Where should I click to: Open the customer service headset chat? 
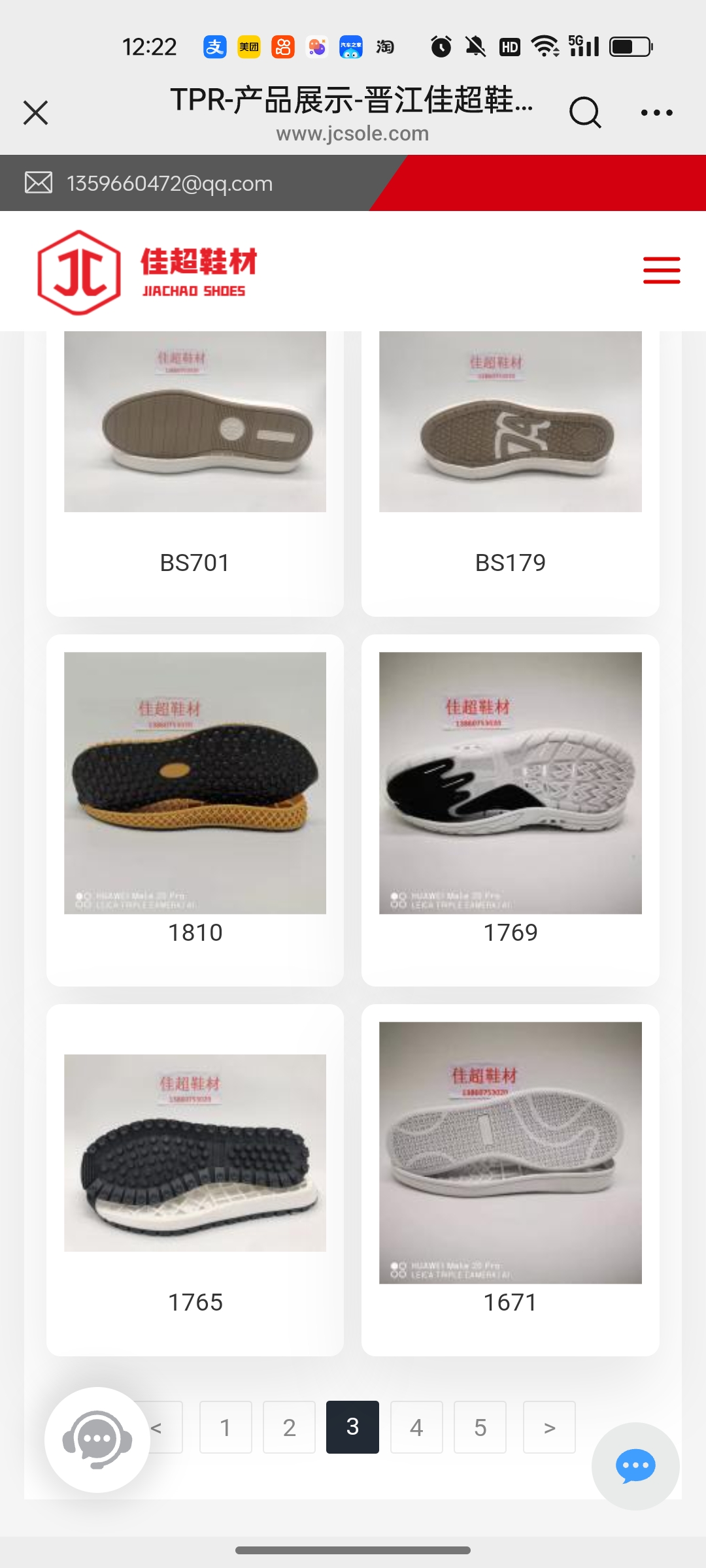(x=97, y=1439)
